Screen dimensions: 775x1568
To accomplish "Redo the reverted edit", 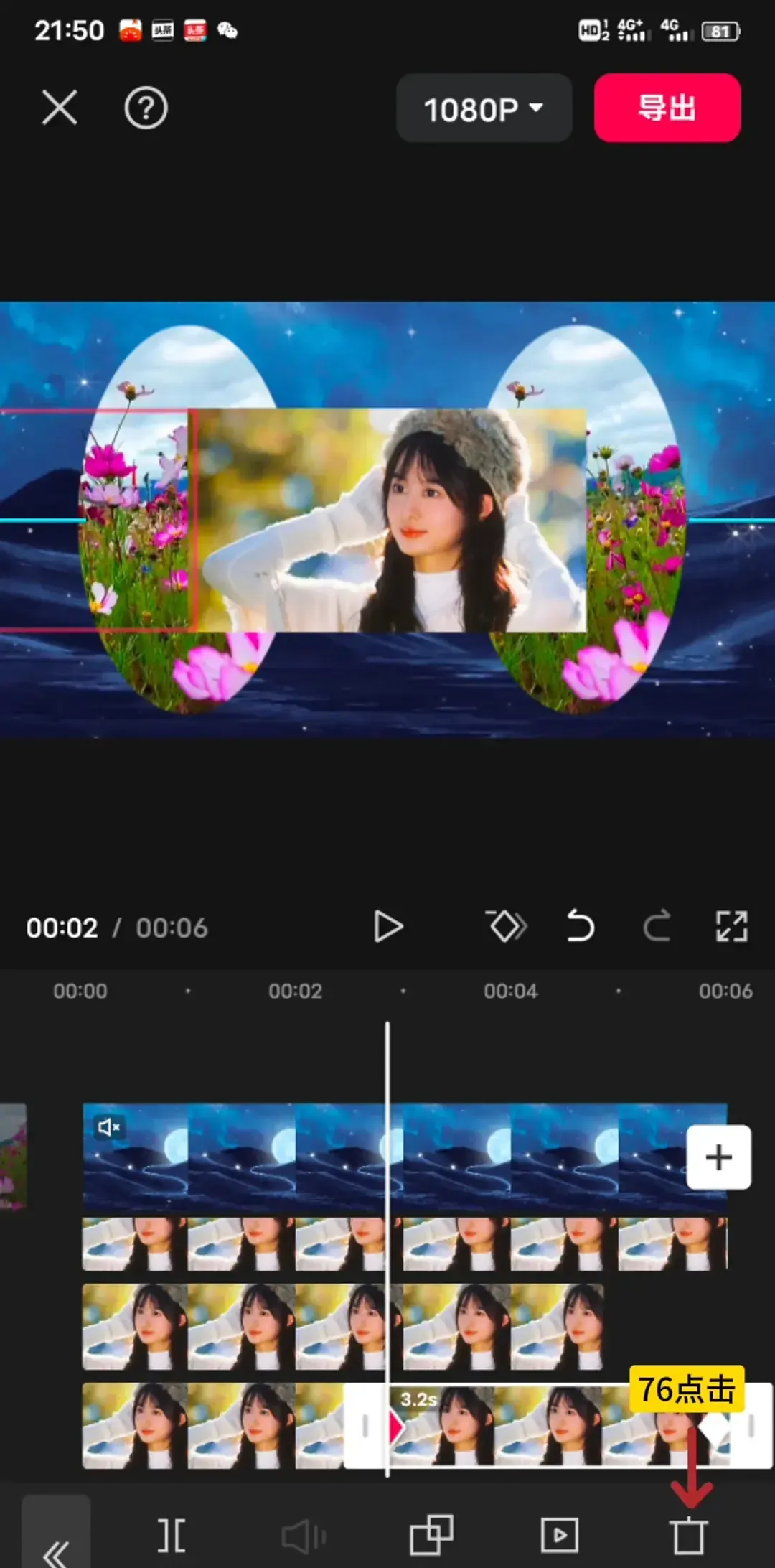I will click(x=657, y=926).
